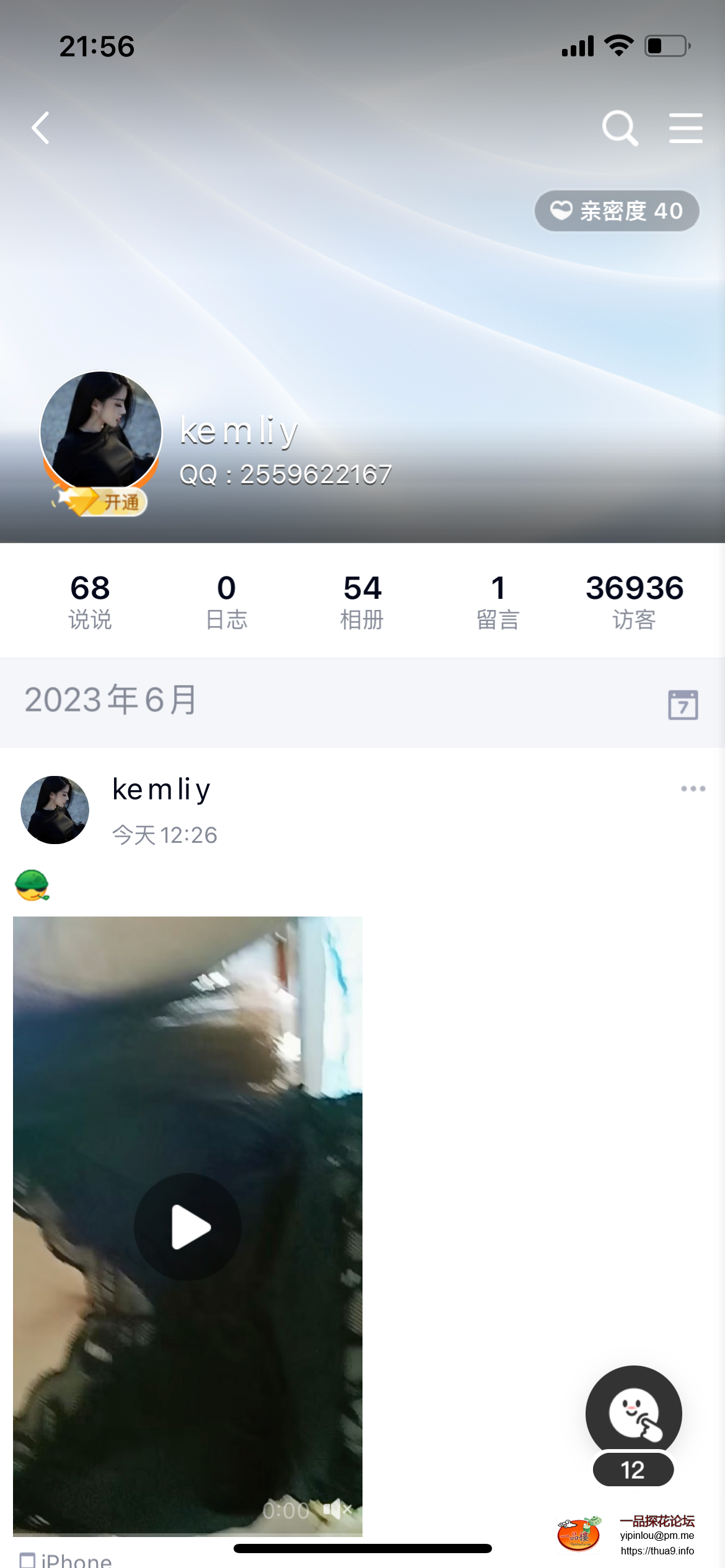View the 访客 visitors list
725x1568 pixels.
635,601
